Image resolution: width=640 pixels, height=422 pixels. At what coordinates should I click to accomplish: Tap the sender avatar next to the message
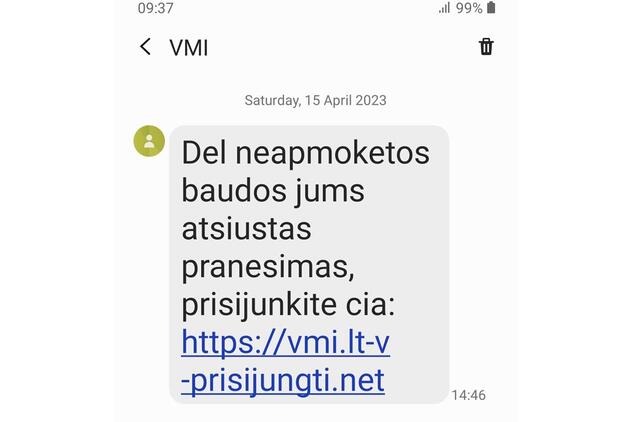coord(149,141)
